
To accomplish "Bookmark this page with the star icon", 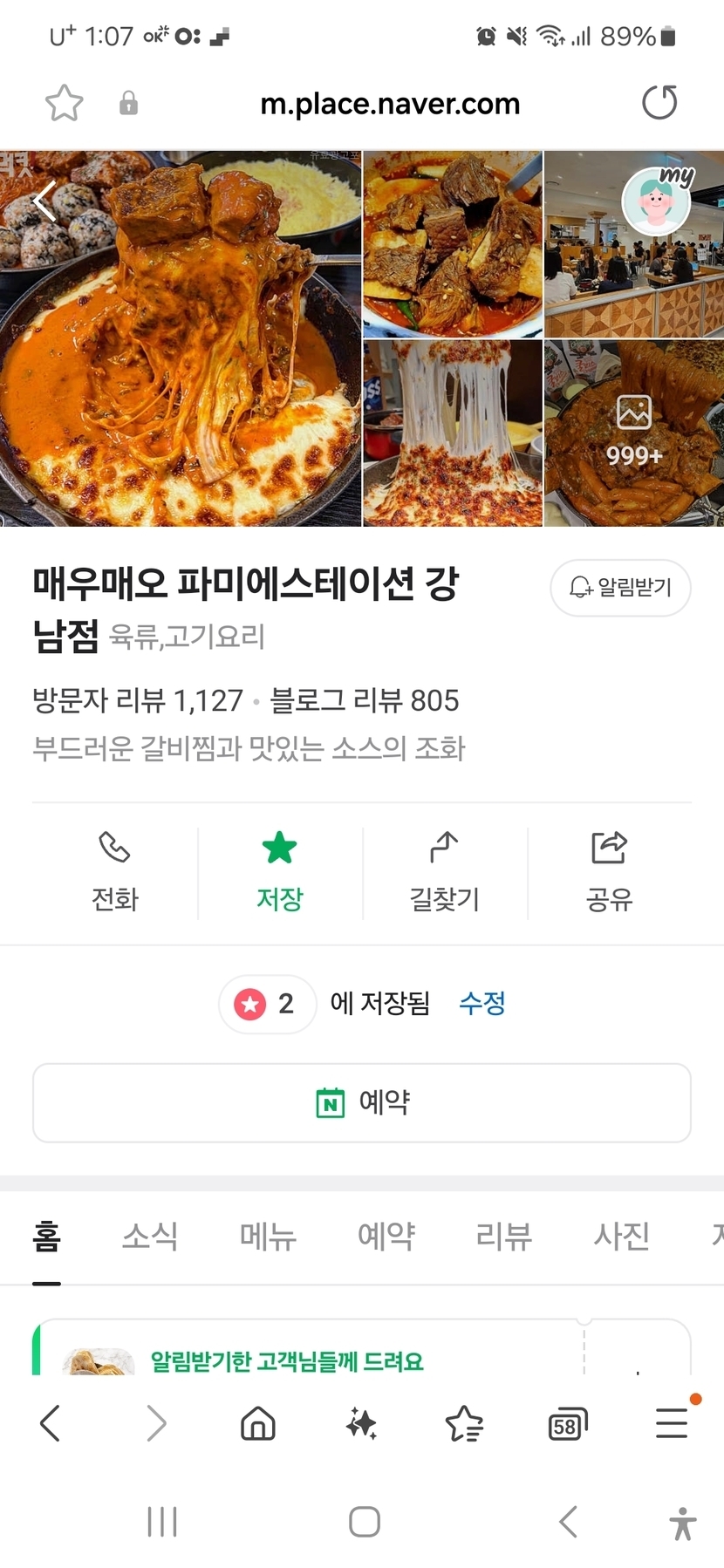I will tap(64, 104).
